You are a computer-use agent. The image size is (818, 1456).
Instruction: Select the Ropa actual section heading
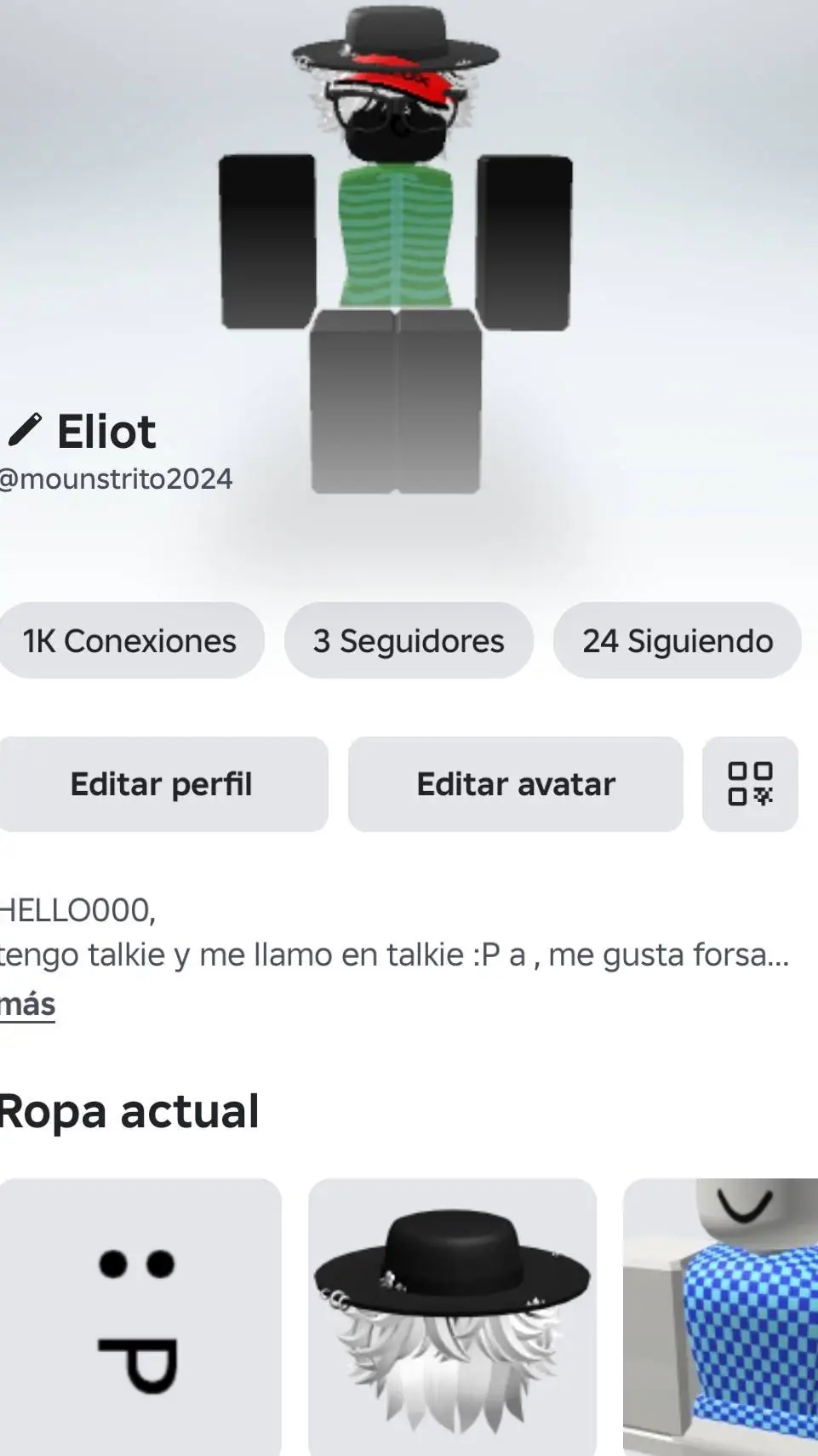[128, 1109]
